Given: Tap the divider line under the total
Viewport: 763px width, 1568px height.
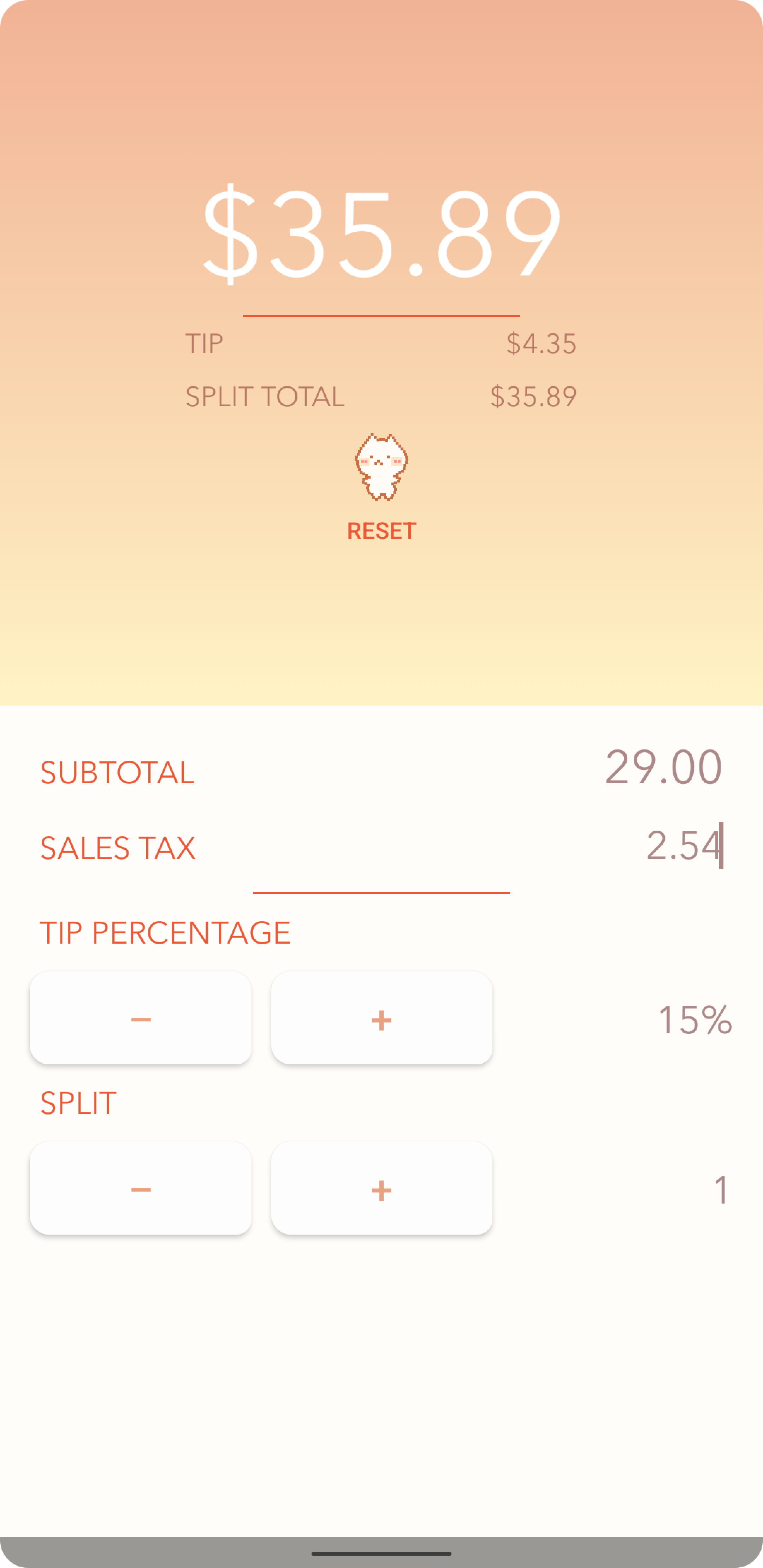Looking at the screenshot, I should 381,315.
